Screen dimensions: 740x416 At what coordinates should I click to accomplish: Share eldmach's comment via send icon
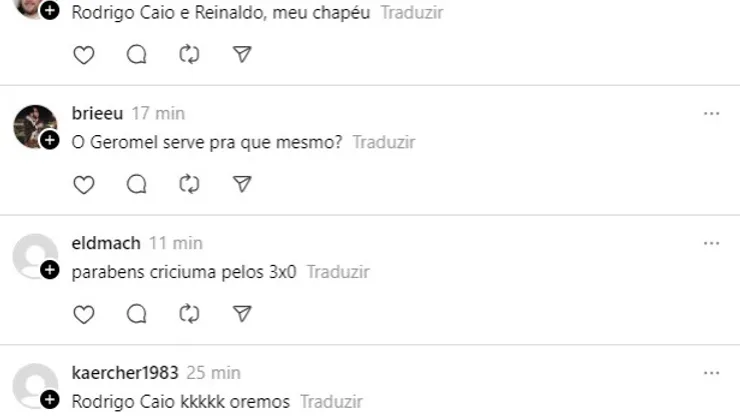[x=241, y=314]
